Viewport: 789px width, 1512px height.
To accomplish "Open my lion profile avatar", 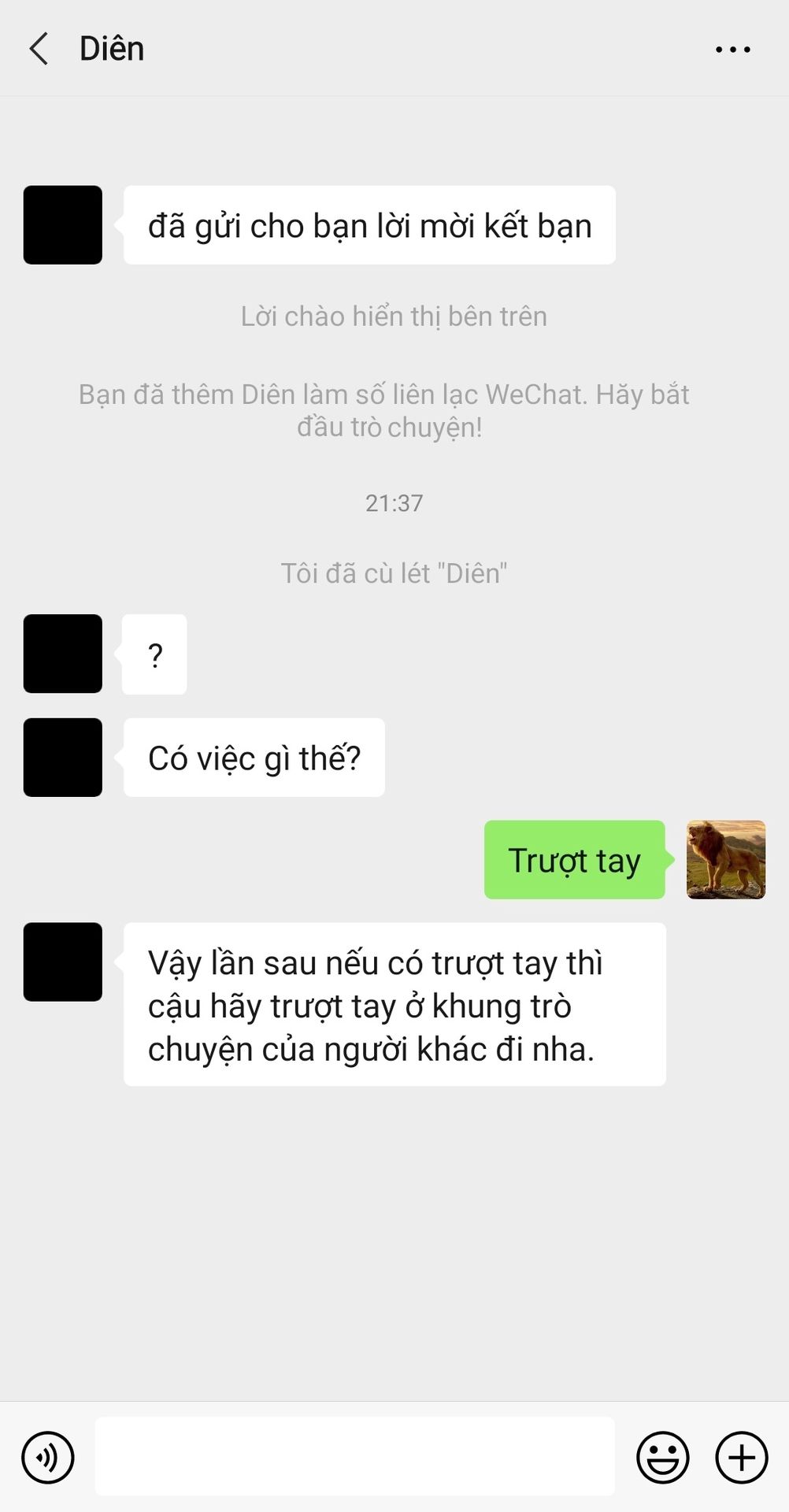I will click(x=726, y=860).
